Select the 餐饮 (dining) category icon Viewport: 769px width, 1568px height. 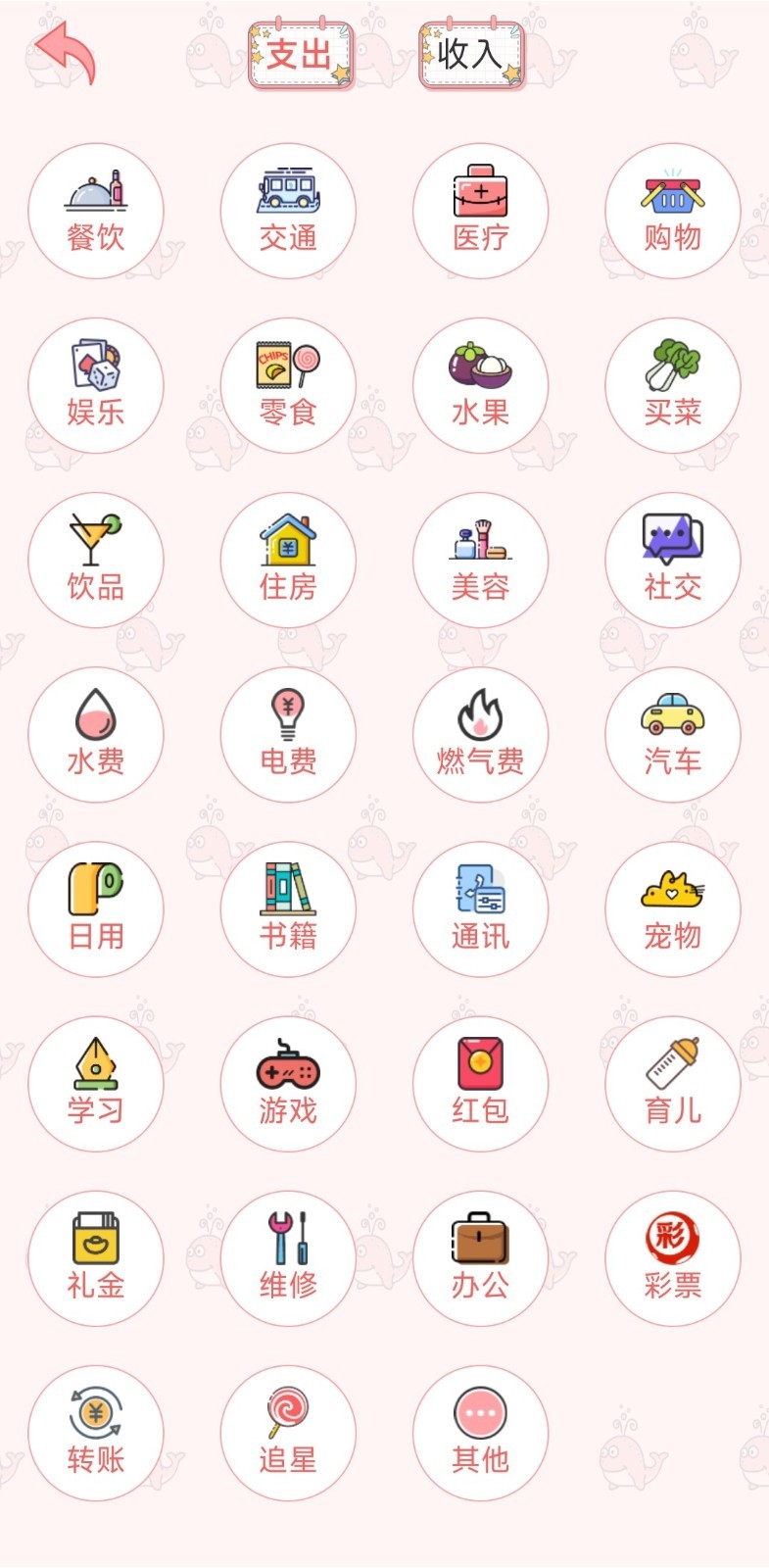tap(95, 211)
